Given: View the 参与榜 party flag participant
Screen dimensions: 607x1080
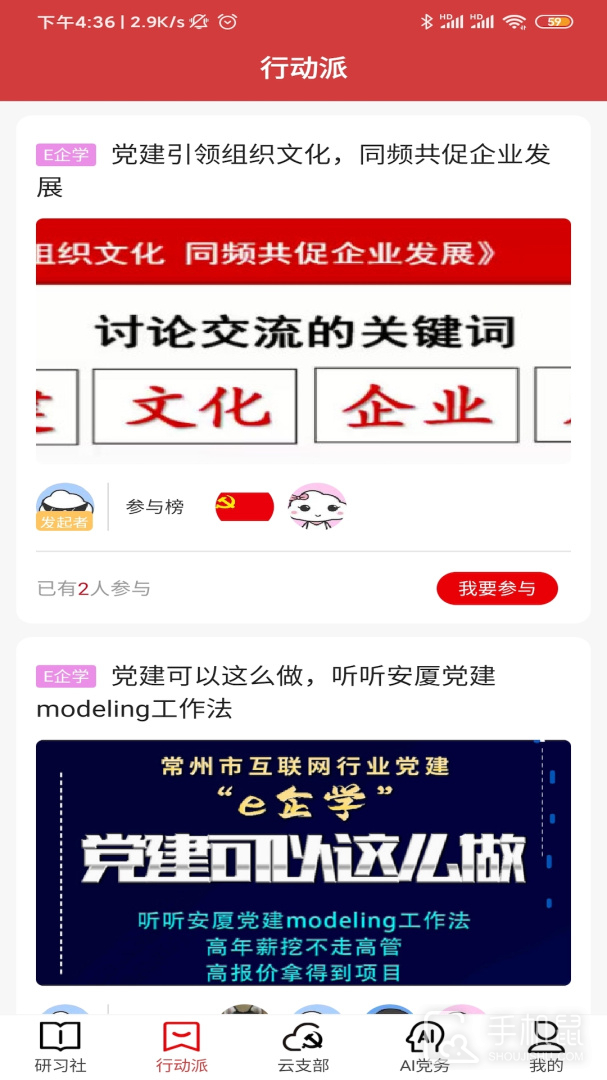Looking at the screenshot, I should (x=244, y=507).
